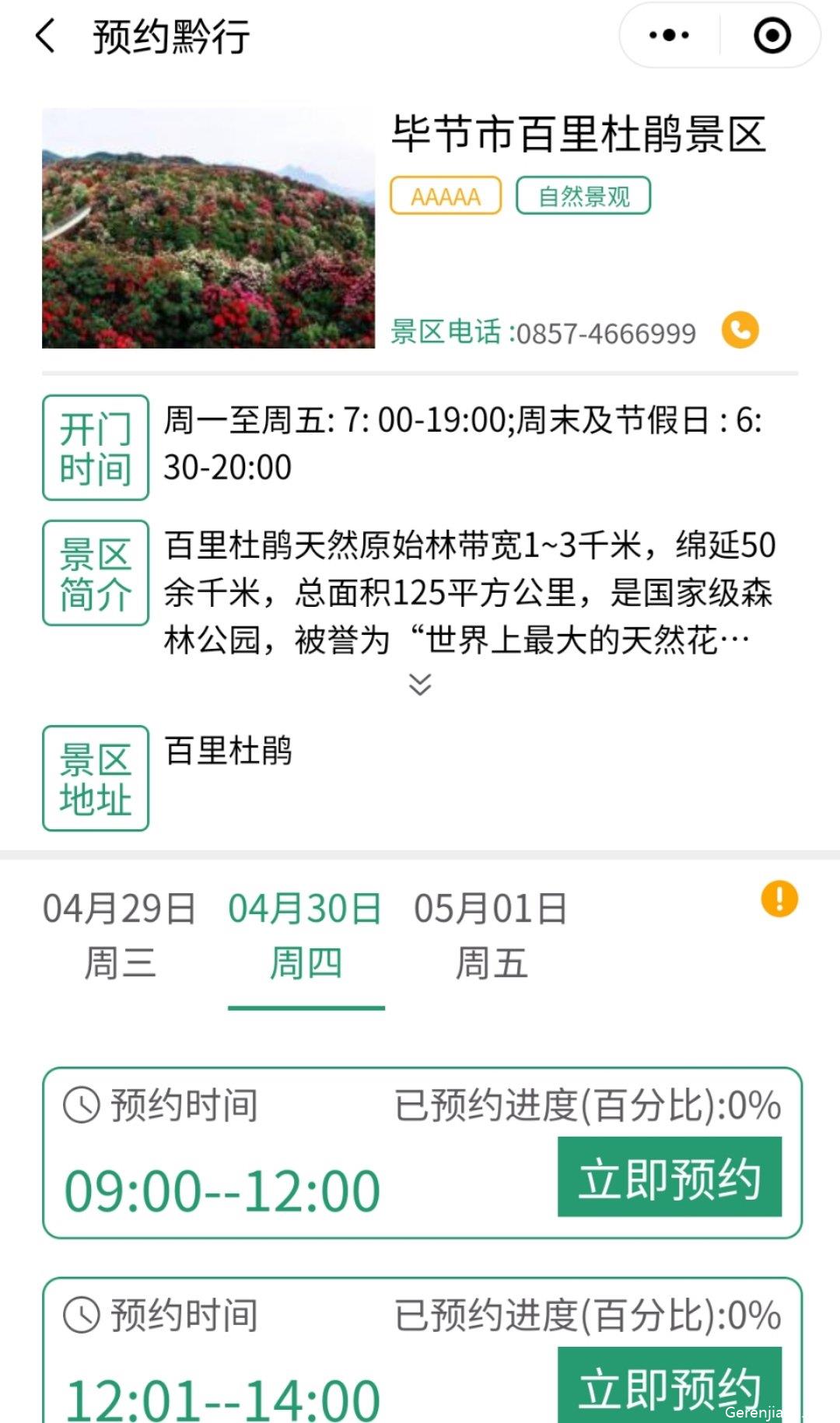The image size is (840, 1423).
Task: Select the 04月30日 周四 date tab
Action: tap(306, 935)
